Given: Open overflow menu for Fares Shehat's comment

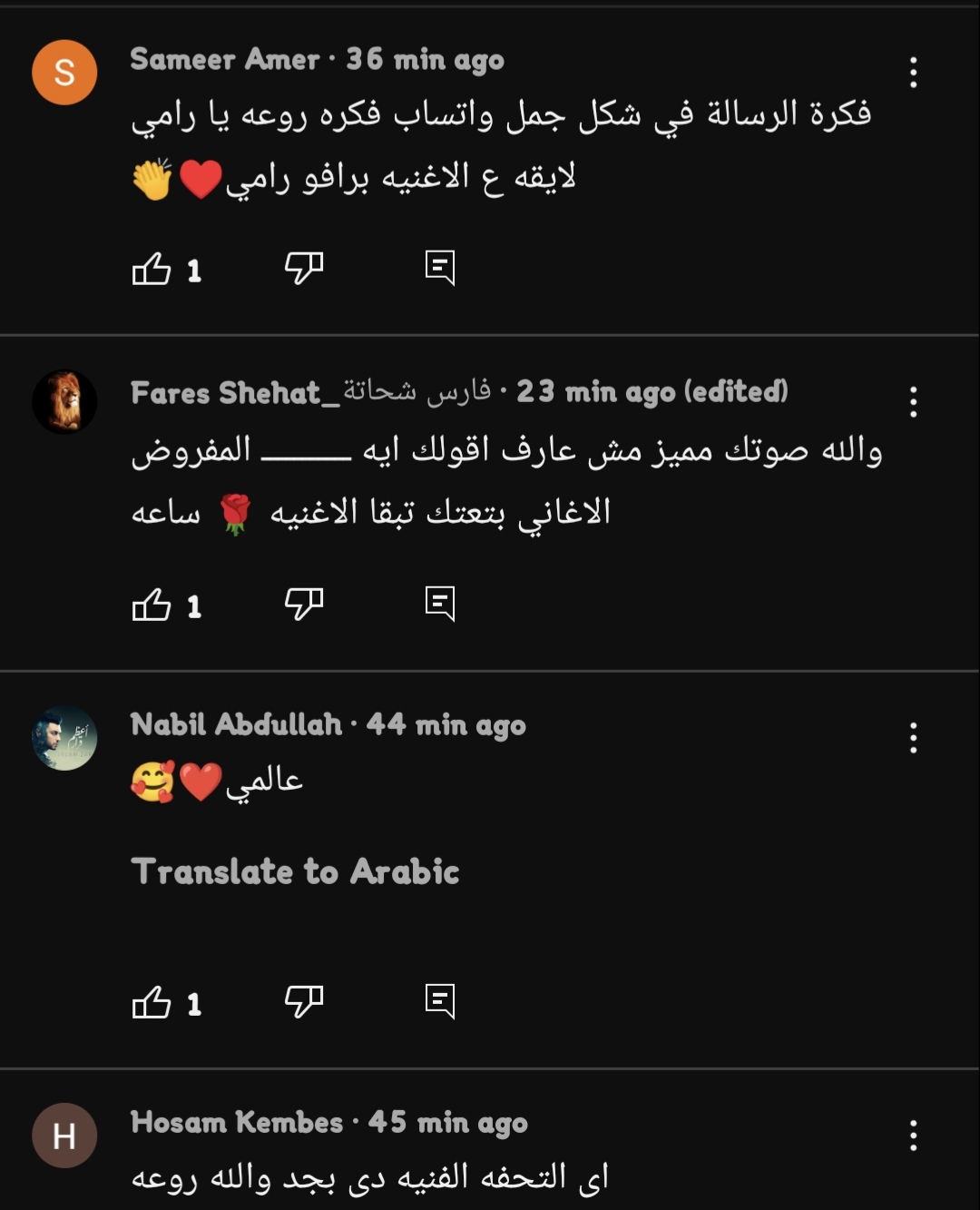Looking at the screenshot, I should point(913,401).
